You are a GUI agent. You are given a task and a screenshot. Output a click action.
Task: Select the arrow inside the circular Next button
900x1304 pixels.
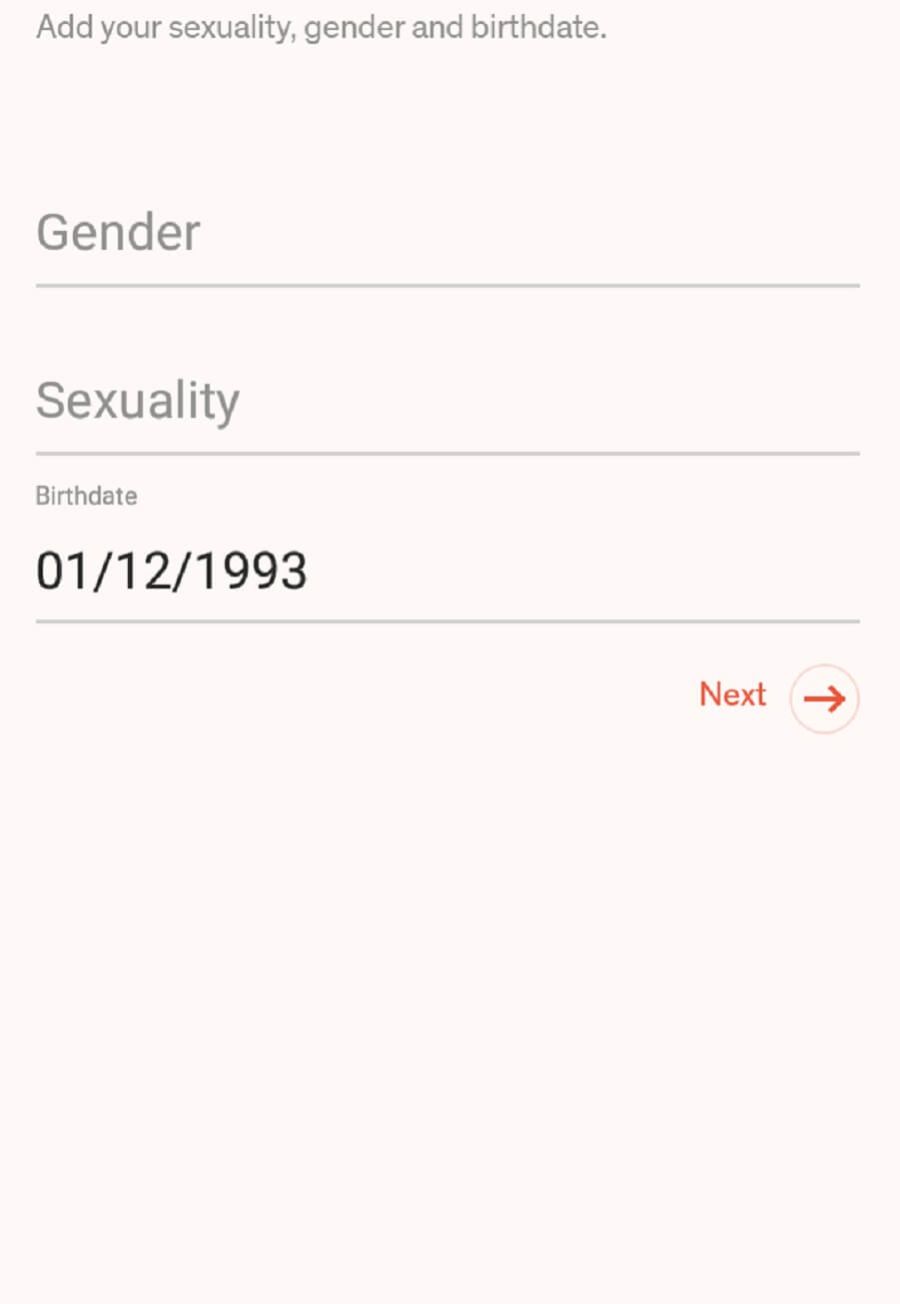point(824,699)
